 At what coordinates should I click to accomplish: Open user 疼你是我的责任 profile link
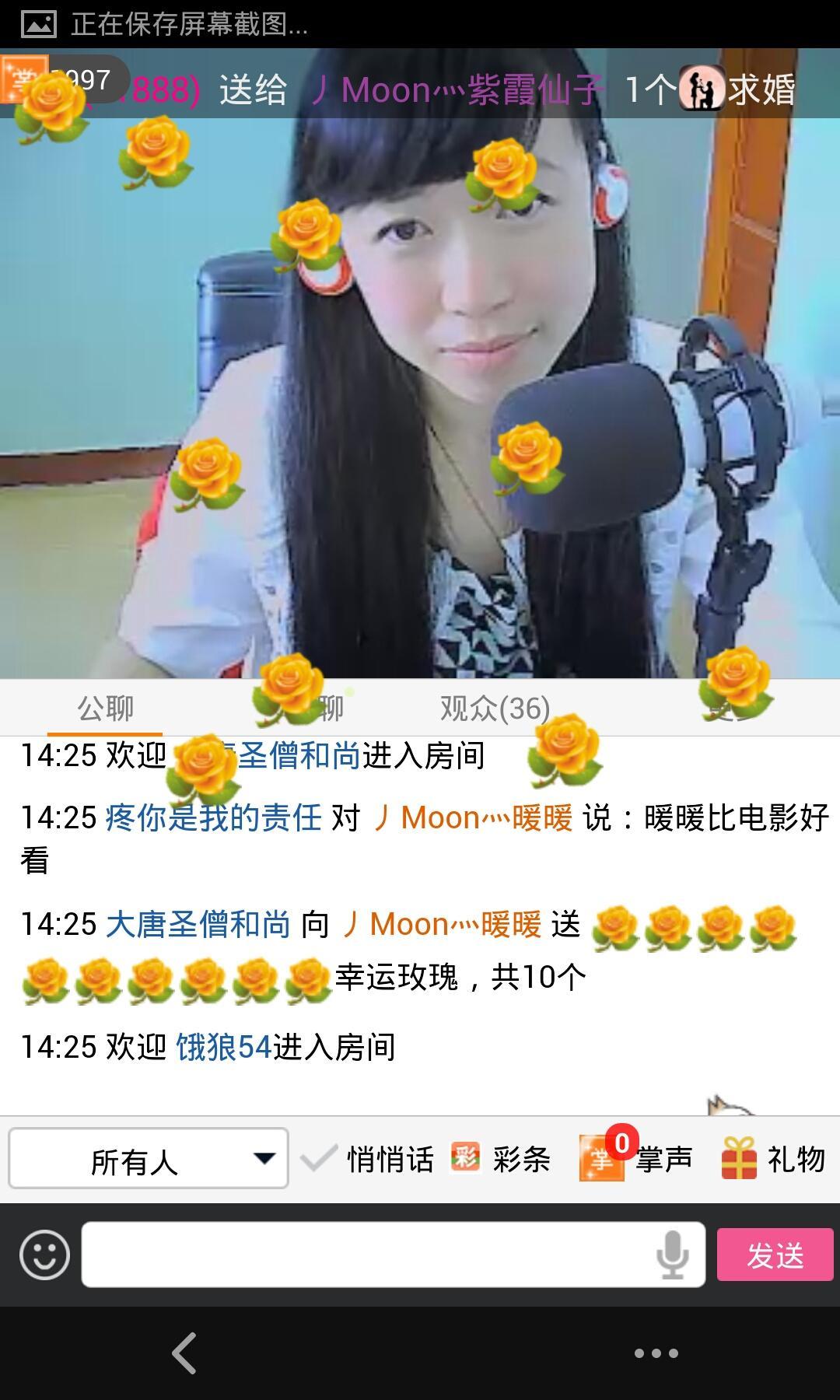(x=213, y=818)
